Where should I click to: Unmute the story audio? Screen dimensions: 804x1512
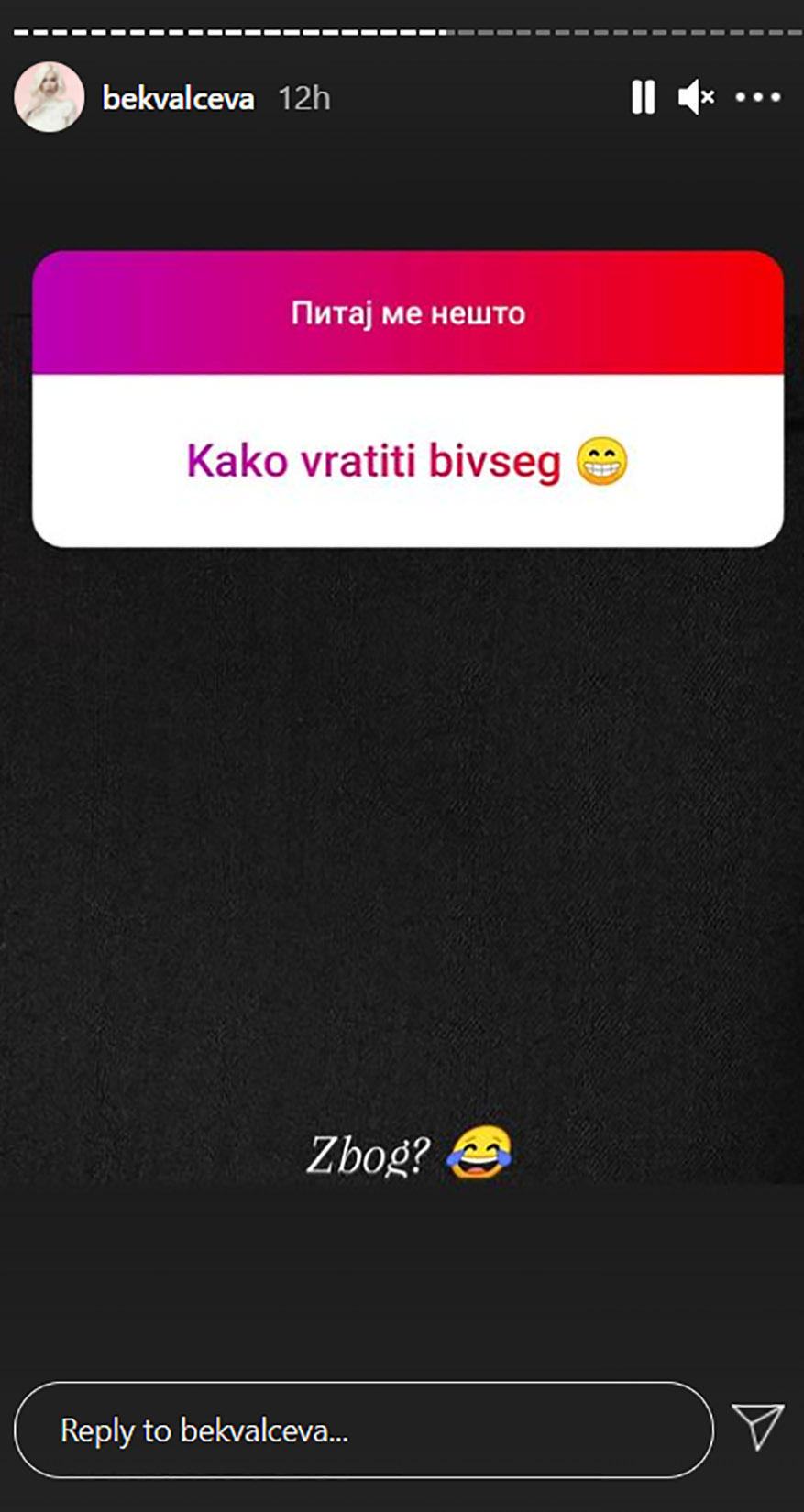(x=696, y=97)
